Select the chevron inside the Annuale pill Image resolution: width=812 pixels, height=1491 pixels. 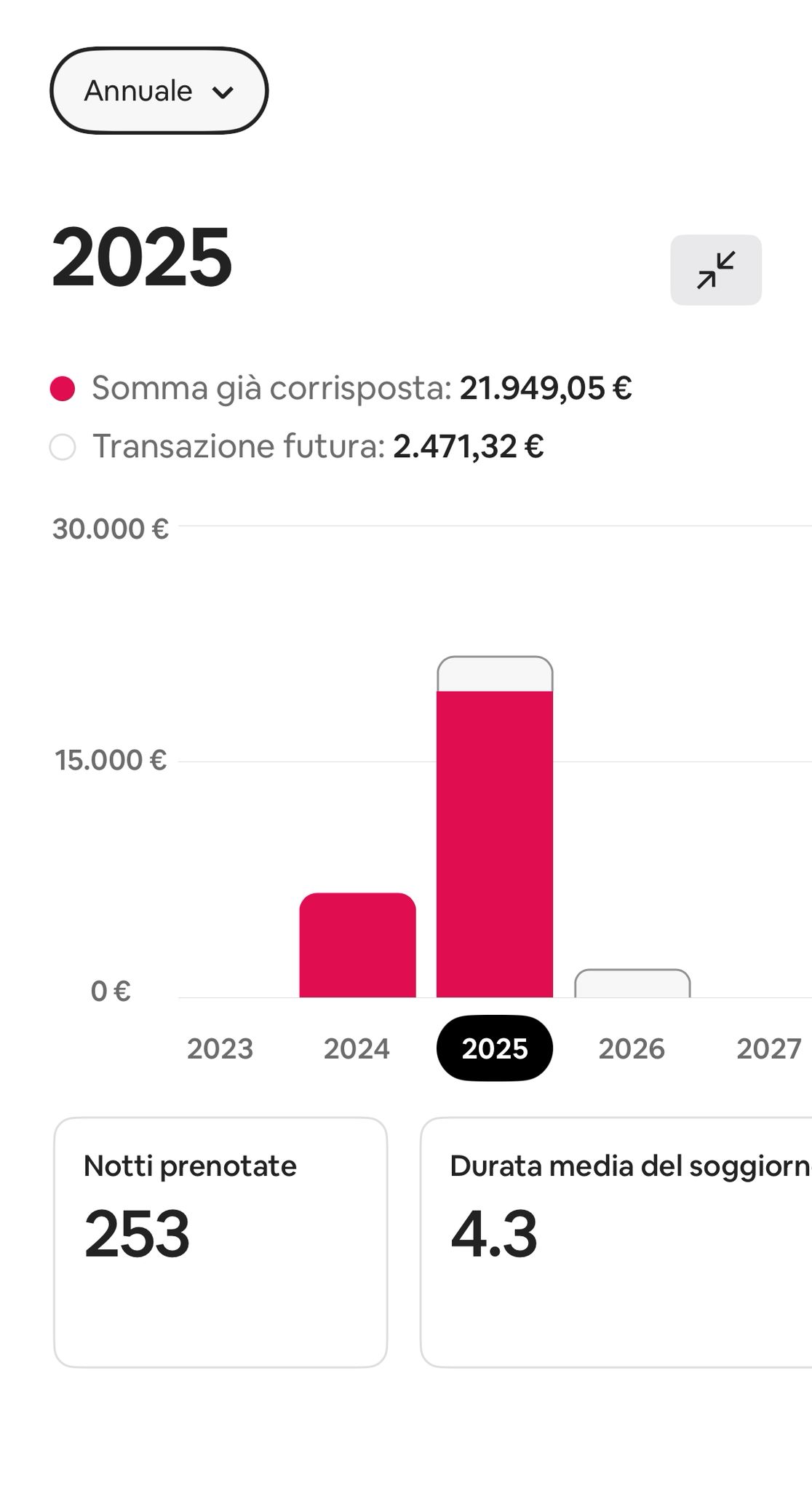click(223, 91)
